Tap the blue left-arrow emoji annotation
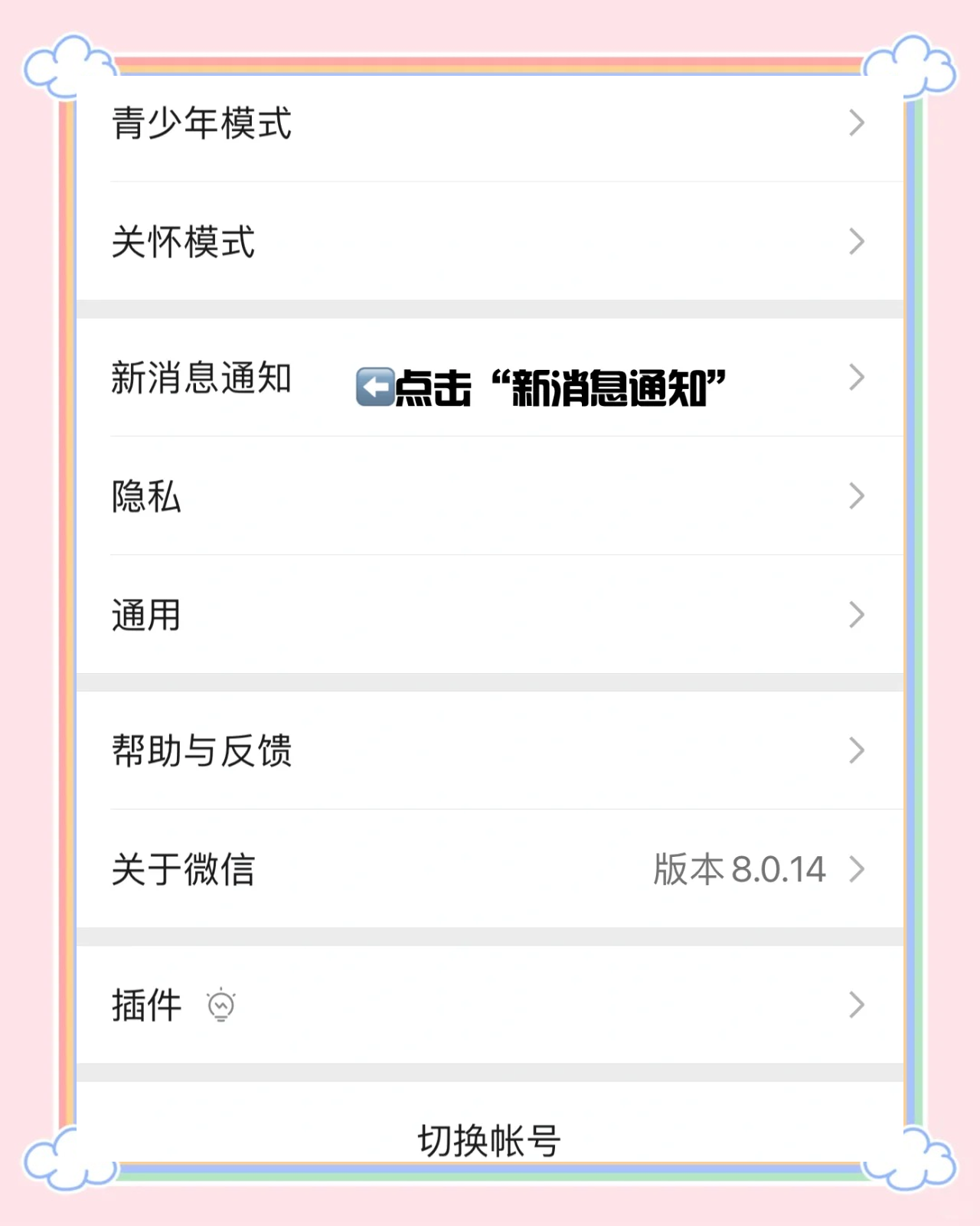980x1226 pixels. click(x=374, y=385)
